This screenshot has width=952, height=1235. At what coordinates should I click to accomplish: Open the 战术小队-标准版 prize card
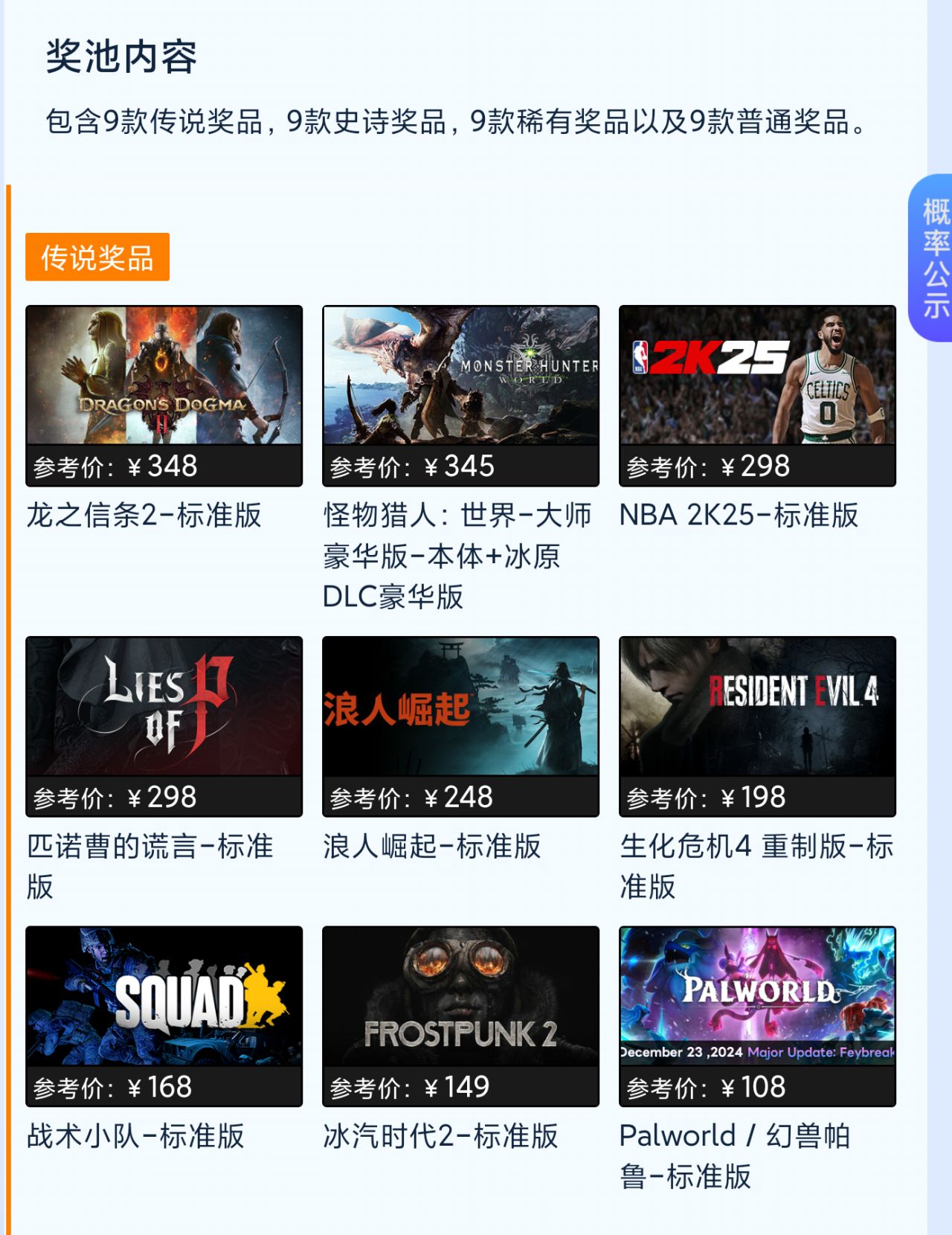click(x=164, y=1015)
